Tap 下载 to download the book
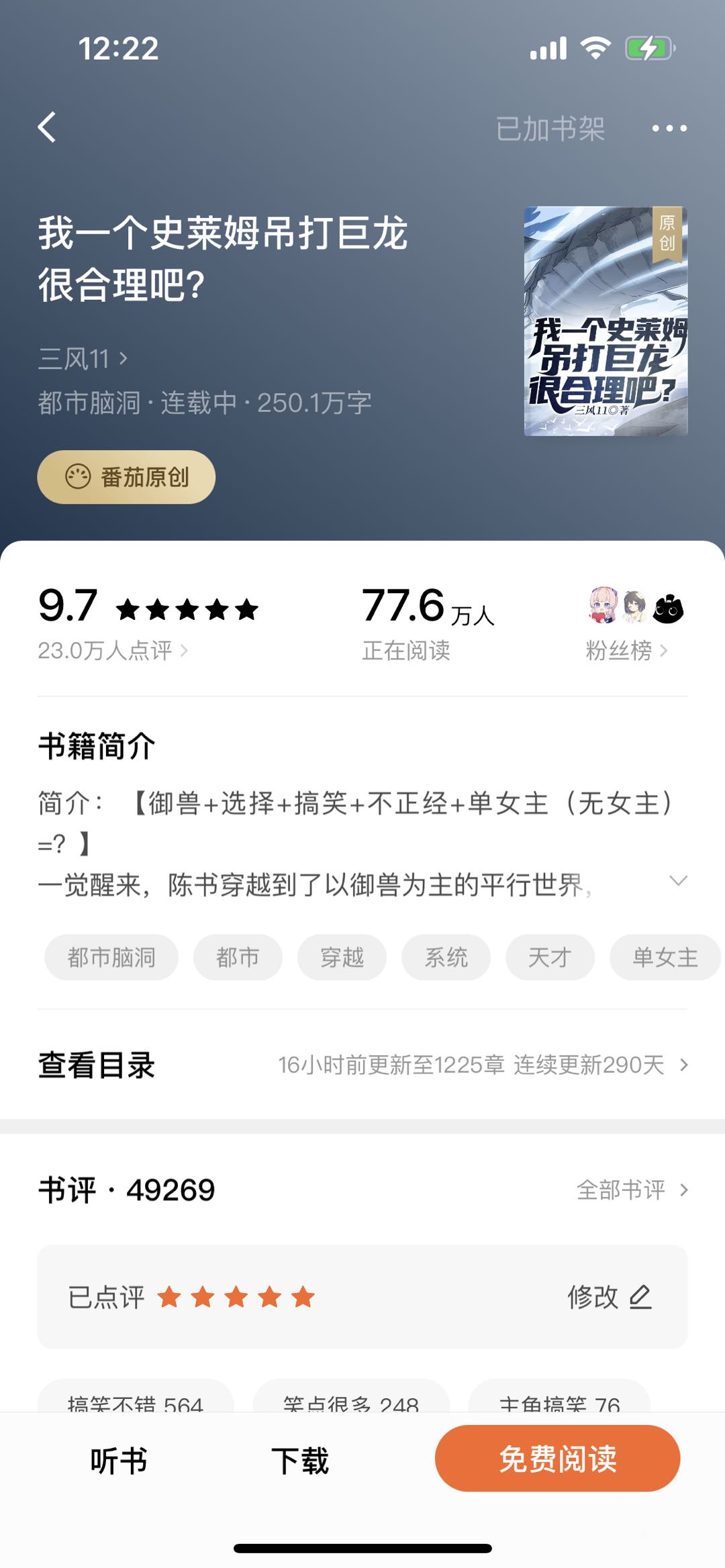725x1568 pixels. (x=299, y=1461)
